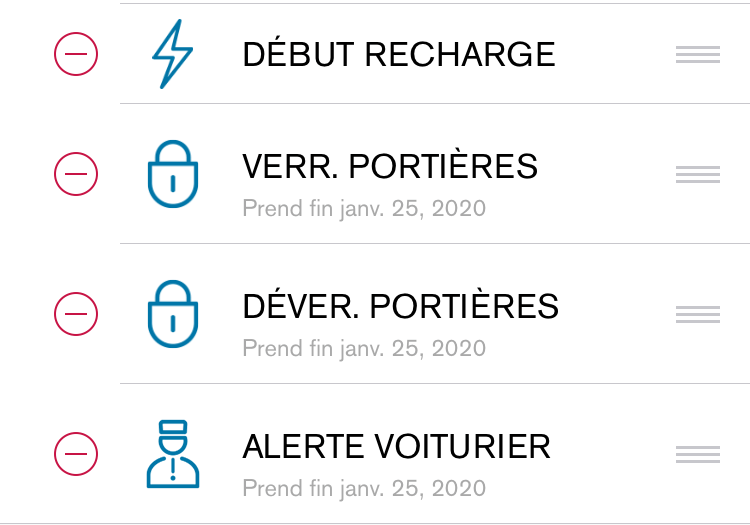Tap the reorder handle for DÉVER. PORTIÈRES
Image resolution: width=750 pixels, height=525 pixels.
point(697,315)
